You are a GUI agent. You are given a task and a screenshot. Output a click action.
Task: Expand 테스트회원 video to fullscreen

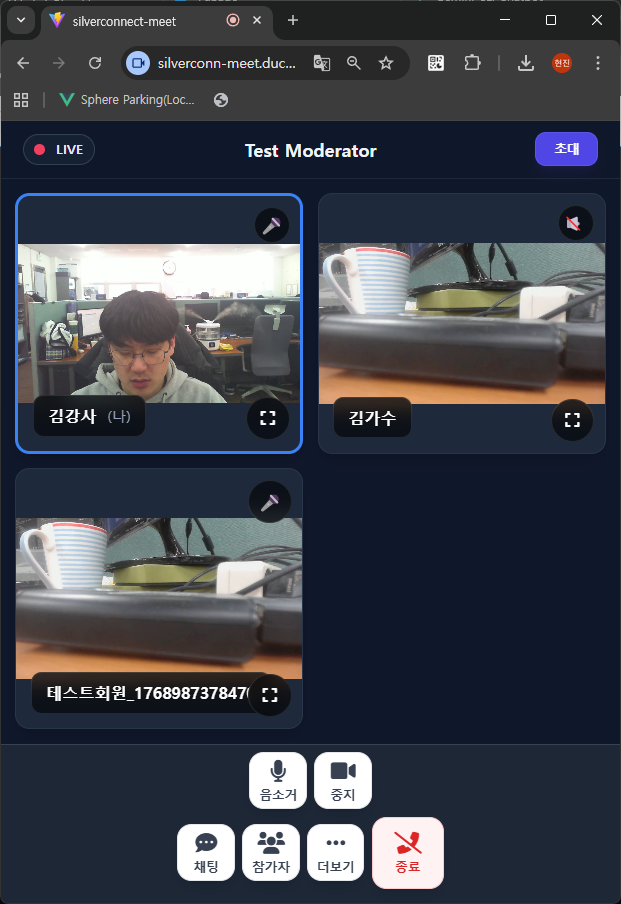(268, 695)
